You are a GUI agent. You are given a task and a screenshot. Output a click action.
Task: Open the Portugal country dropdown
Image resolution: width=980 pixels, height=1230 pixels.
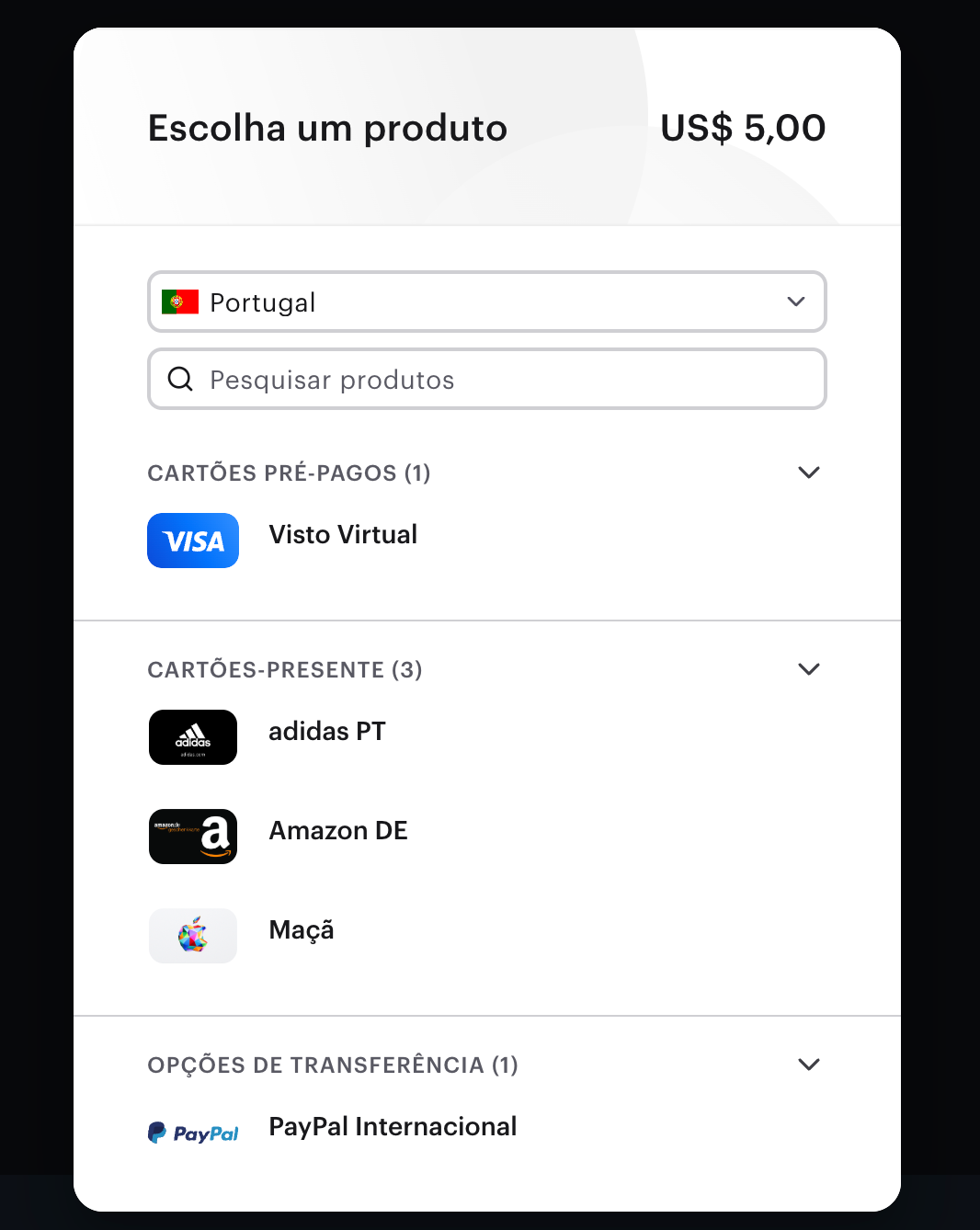click(486, 302)
